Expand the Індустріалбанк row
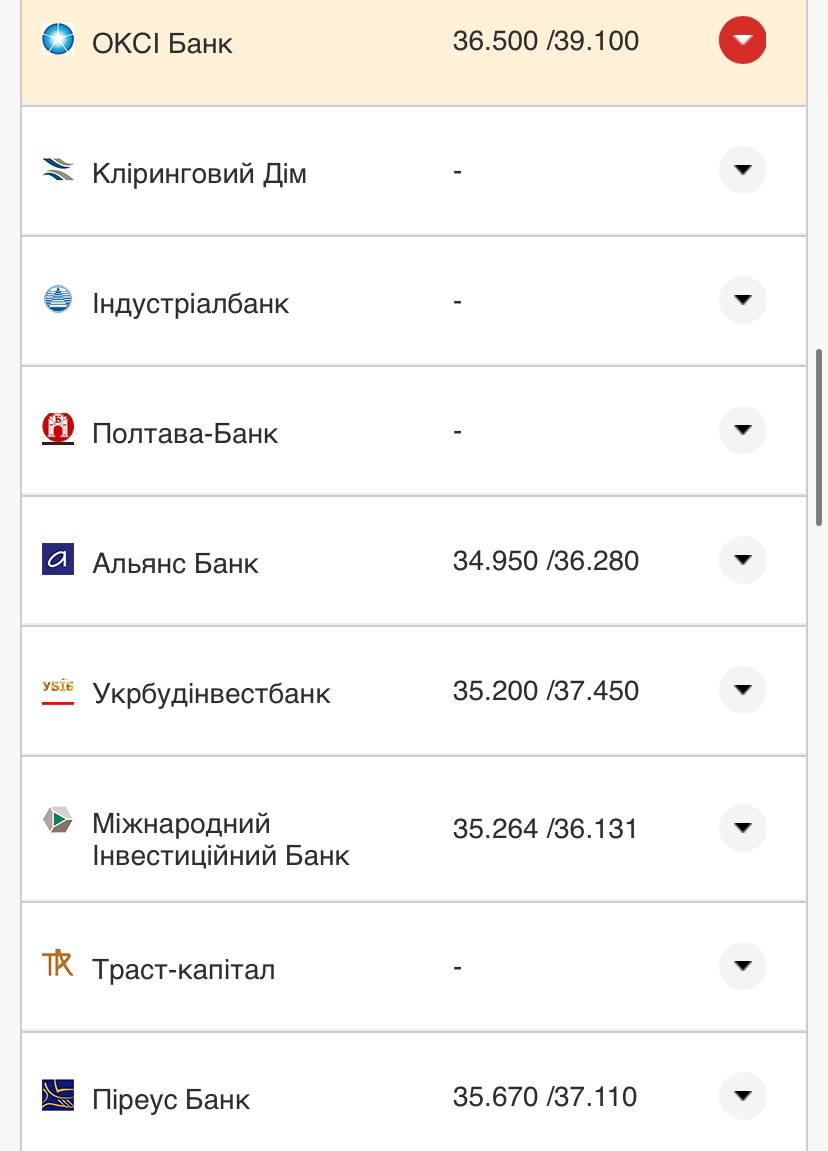 [742, 300]
